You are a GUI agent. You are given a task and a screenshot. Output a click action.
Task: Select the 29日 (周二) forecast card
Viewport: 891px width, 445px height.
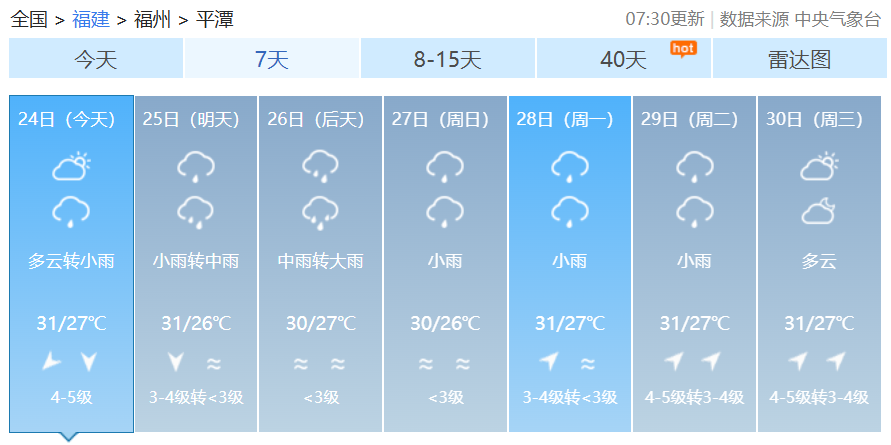[x=694, y=264]
